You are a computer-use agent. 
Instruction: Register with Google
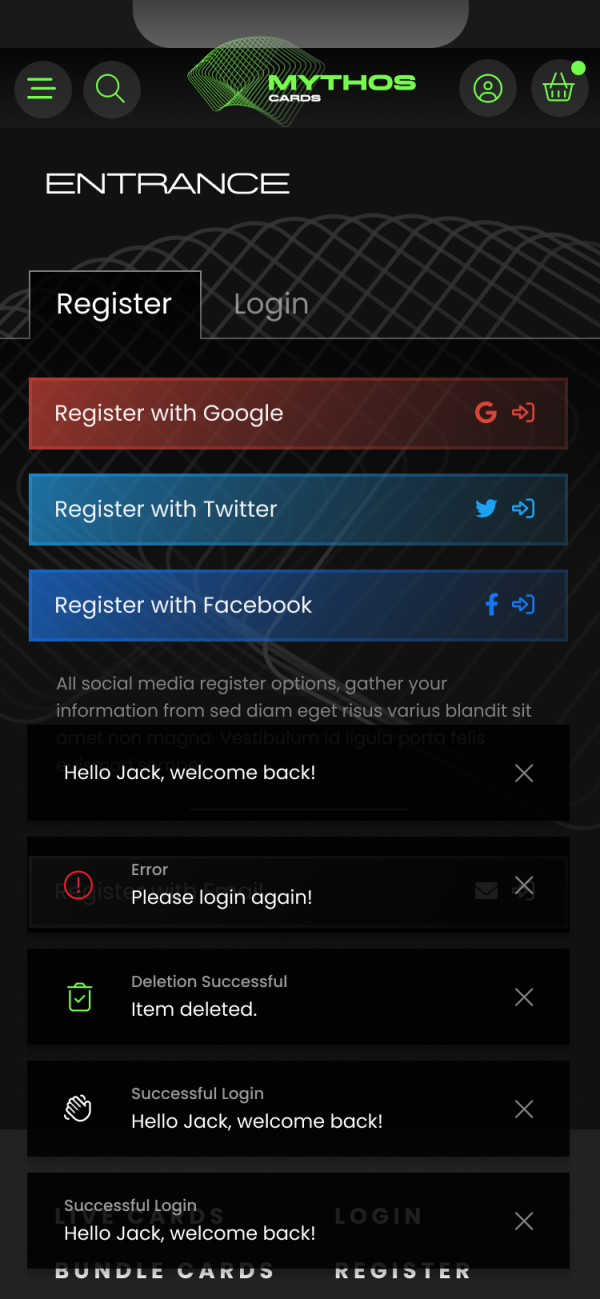(298, 413)
